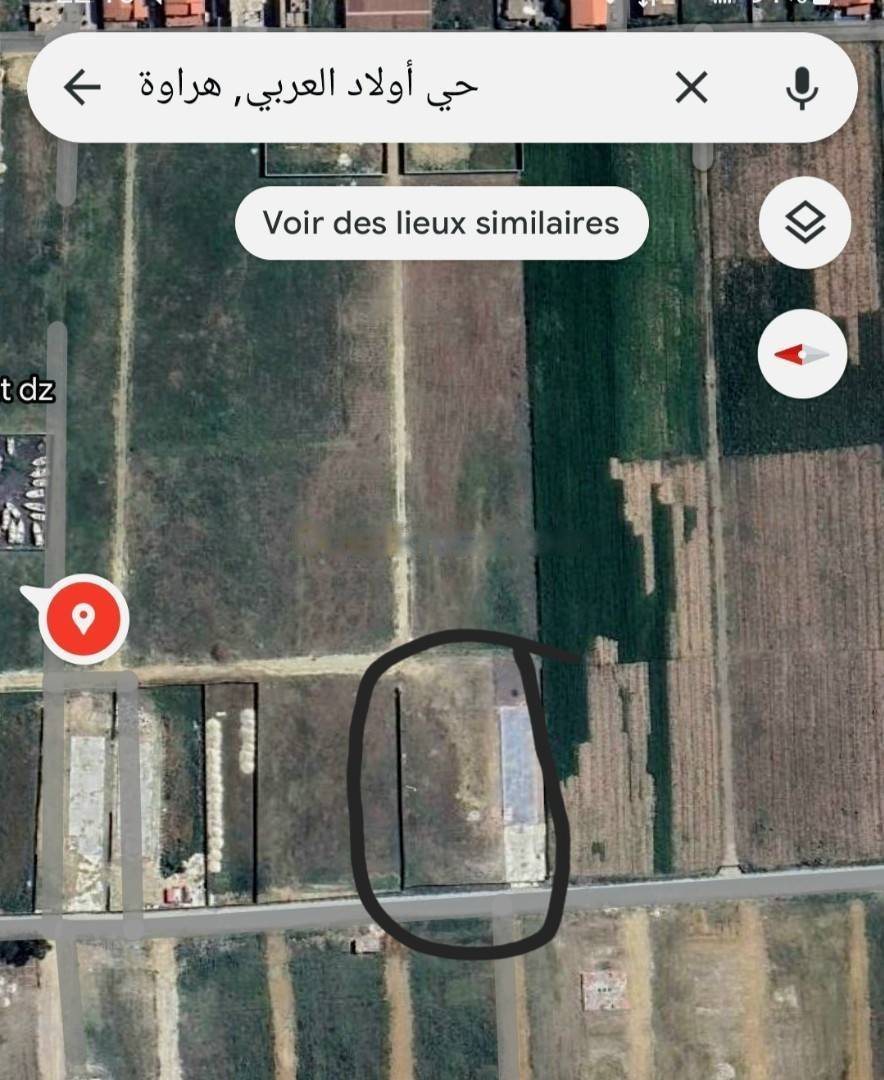Viewport: 884px width, 1080px height.
Task: Reset map orientation with the compass
Action: 803,354
